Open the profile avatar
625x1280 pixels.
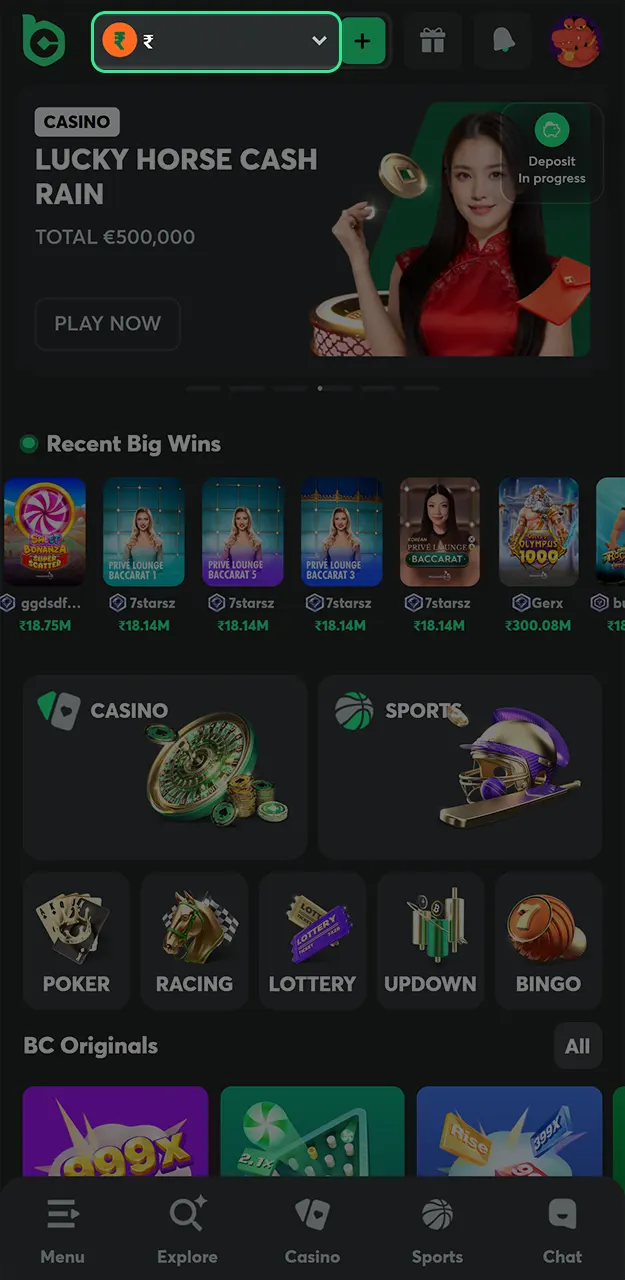click(x=575, y=41)
